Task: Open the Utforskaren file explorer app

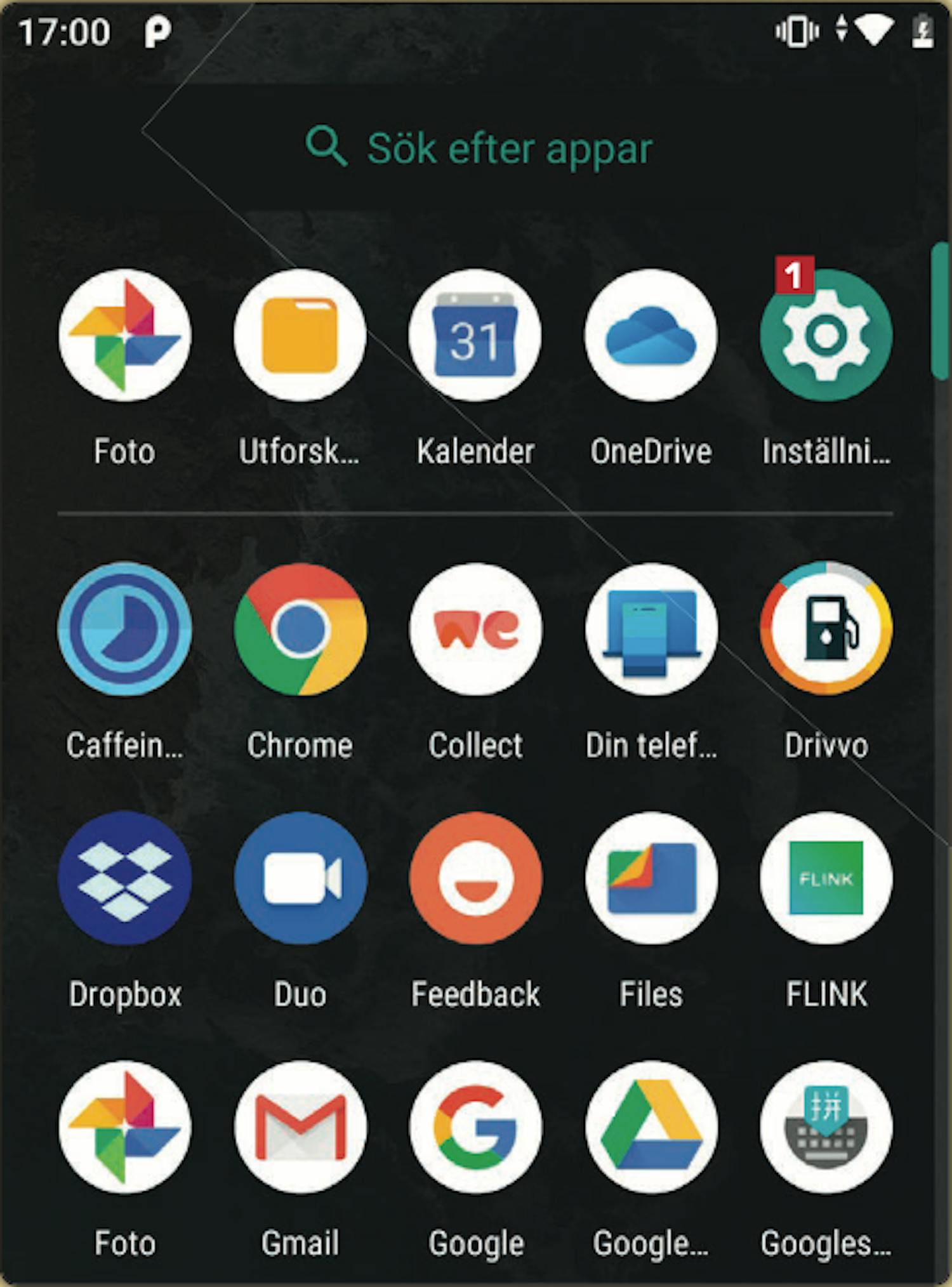Action: pos(300,335)
